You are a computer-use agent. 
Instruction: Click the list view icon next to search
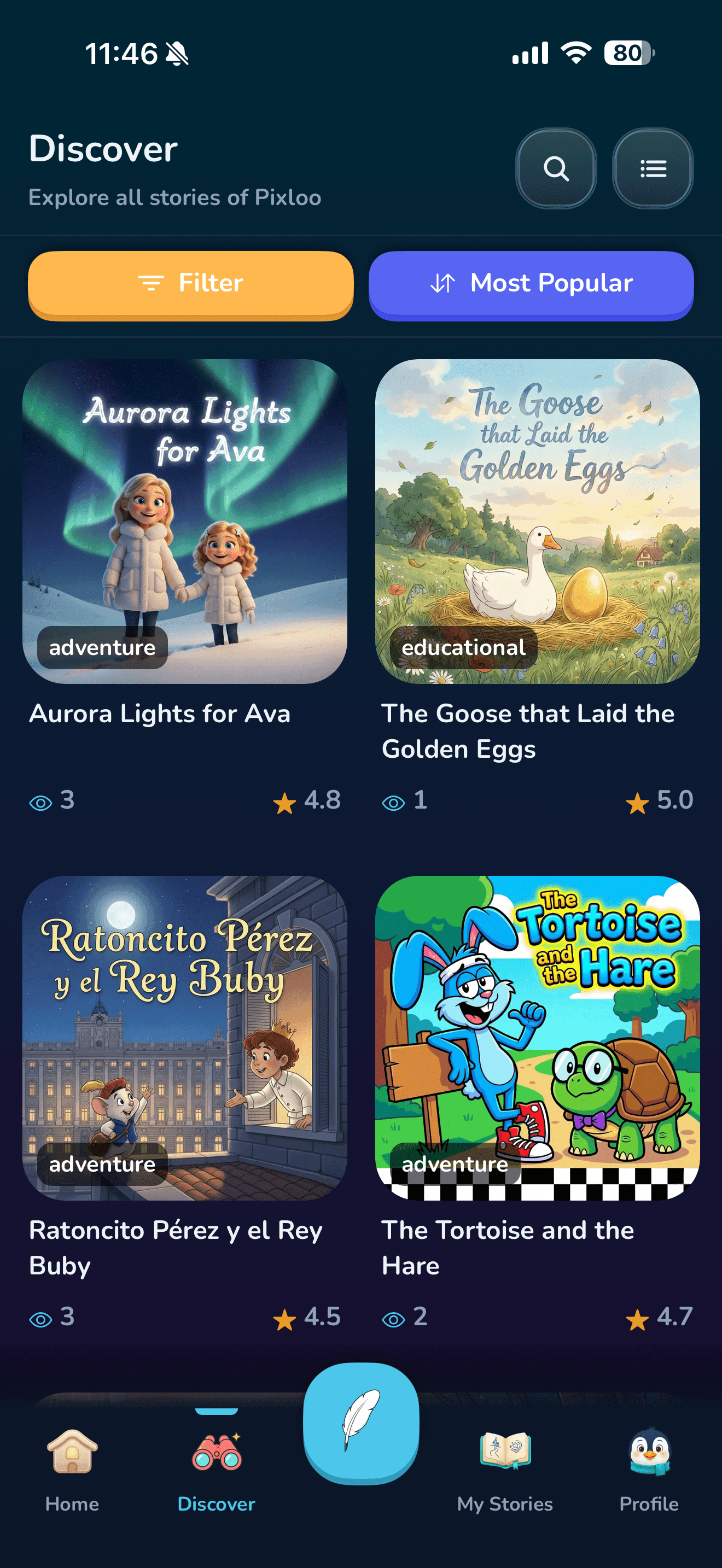[653, 168]
